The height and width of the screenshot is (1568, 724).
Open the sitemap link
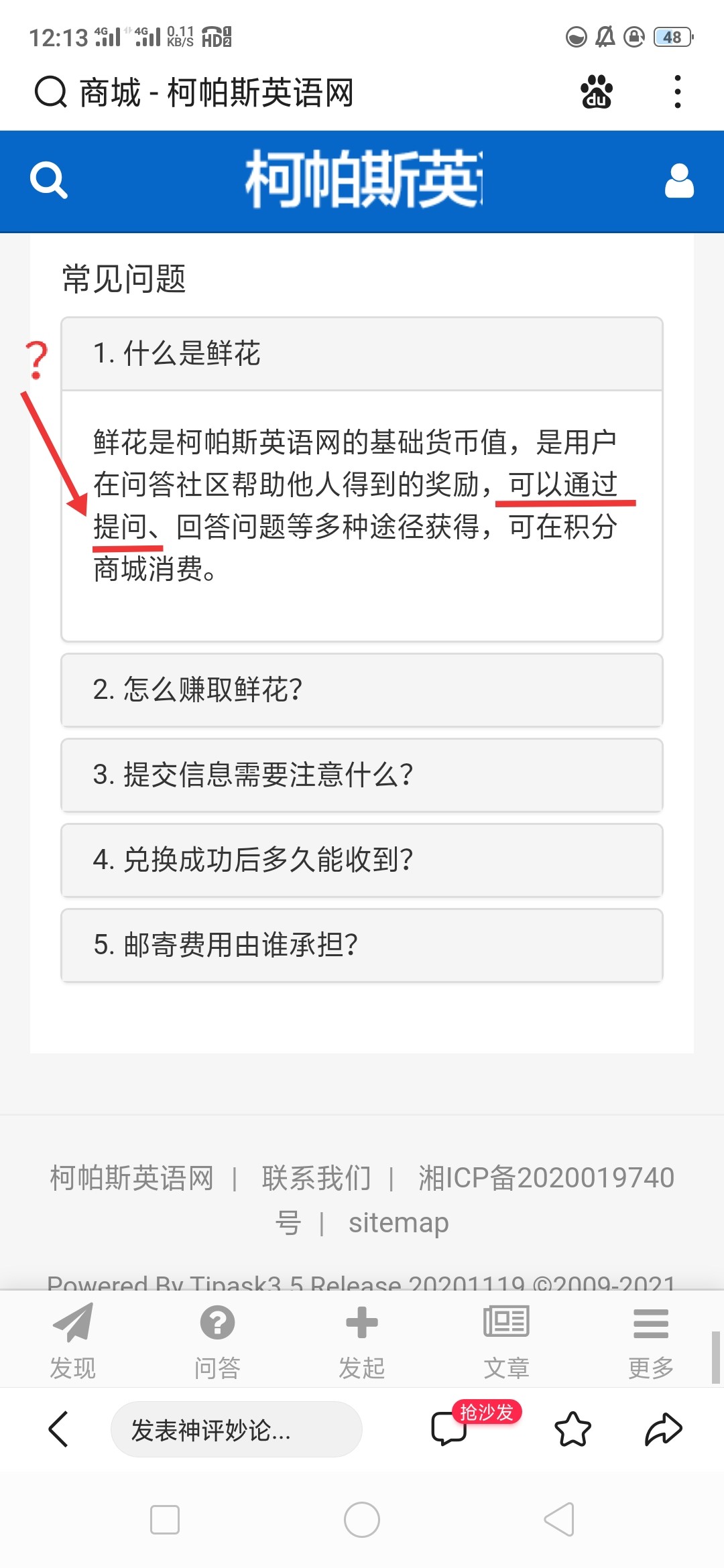[x=398, y=1222]
